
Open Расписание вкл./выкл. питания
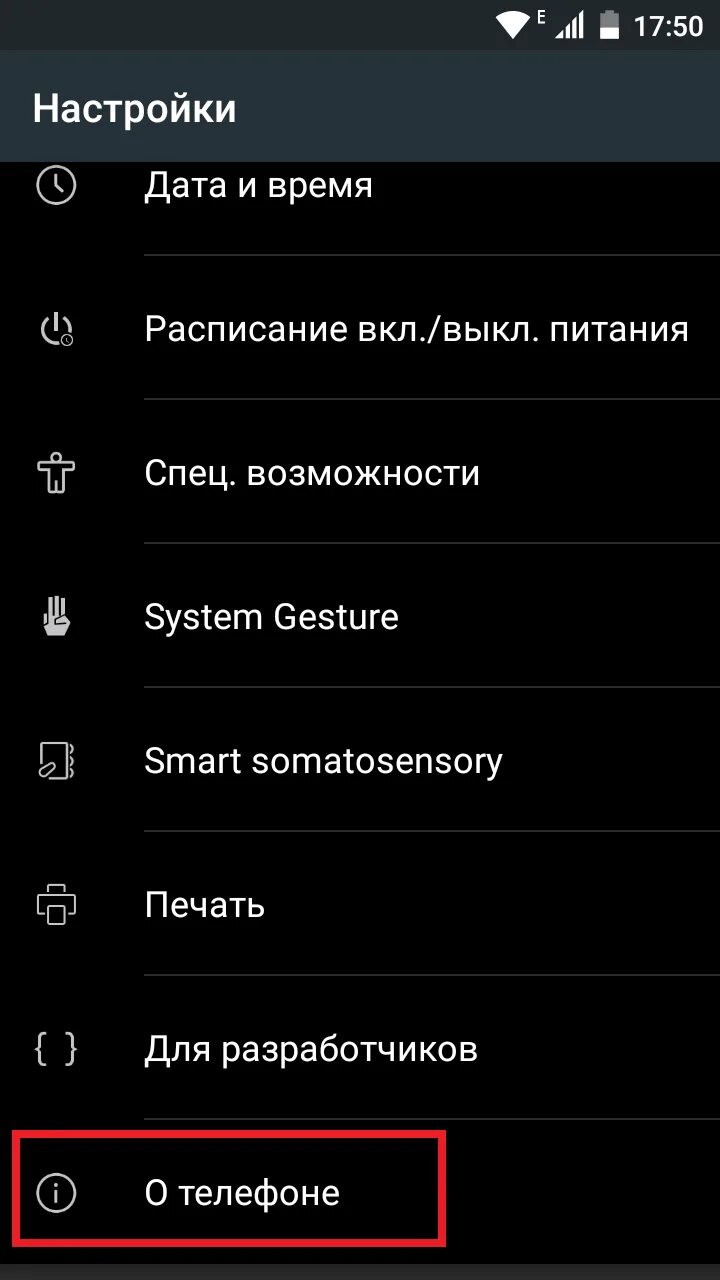click(x=360, y=328)
